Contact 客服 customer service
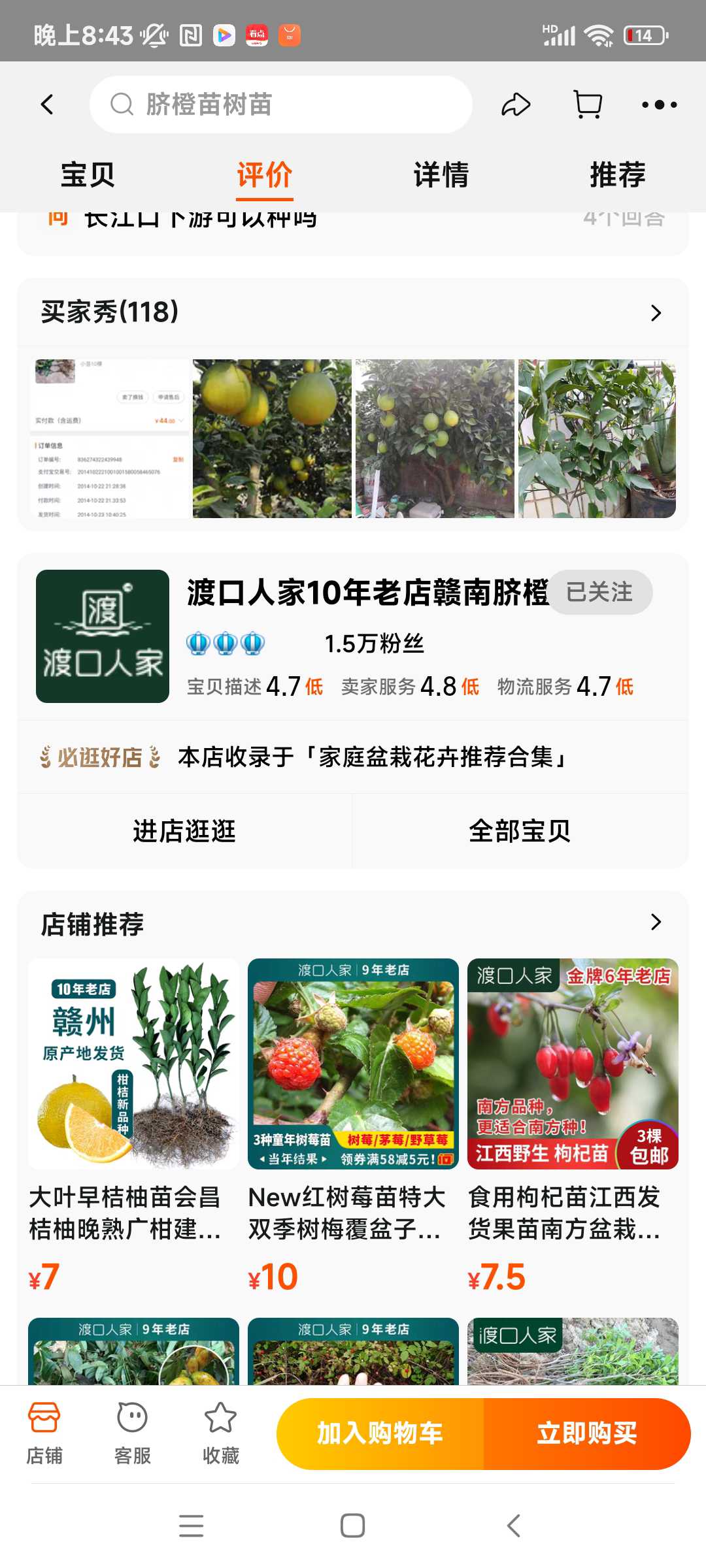Image resolution: width=706 pixels, height=1568 pixels. point(133,1434)
